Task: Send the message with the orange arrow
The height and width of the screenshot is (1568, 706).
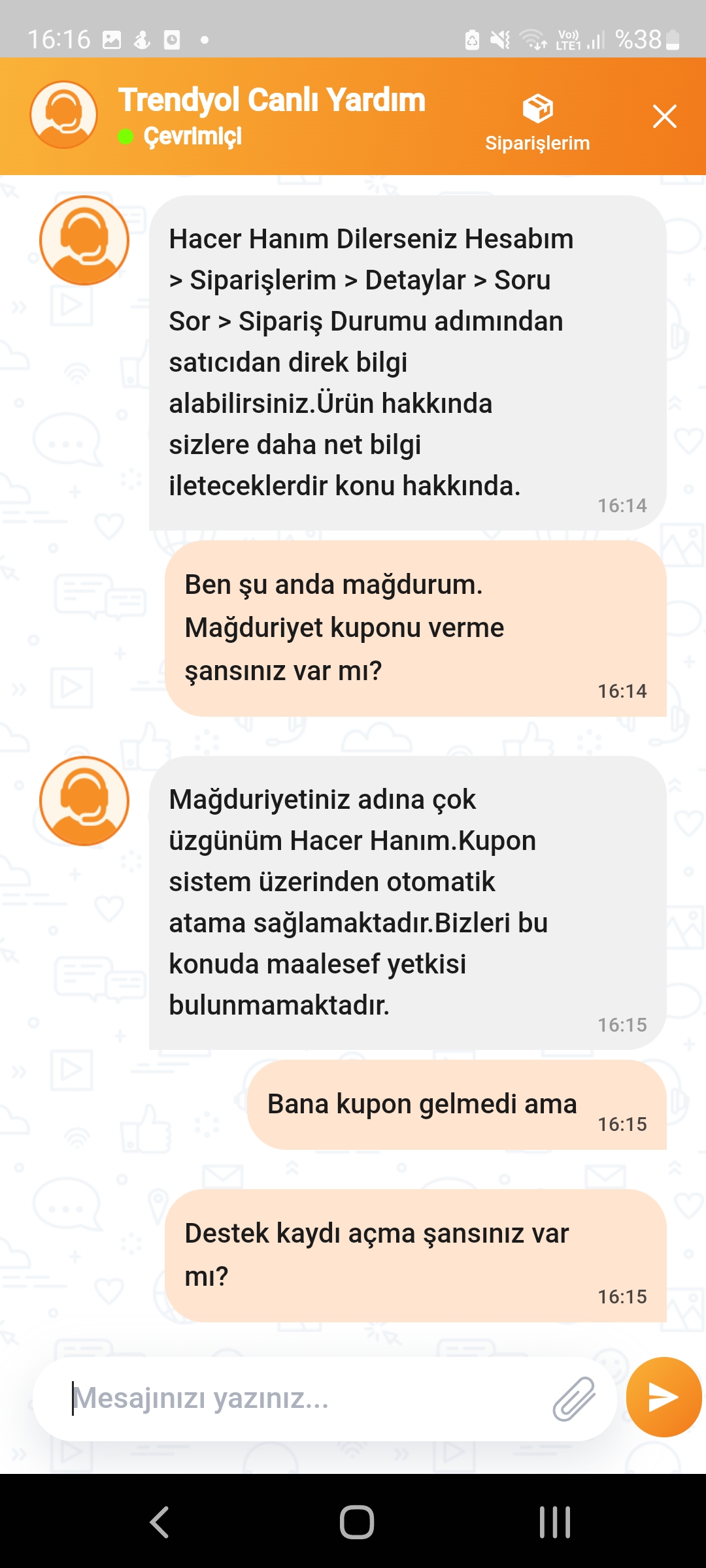Action: 664,1397
